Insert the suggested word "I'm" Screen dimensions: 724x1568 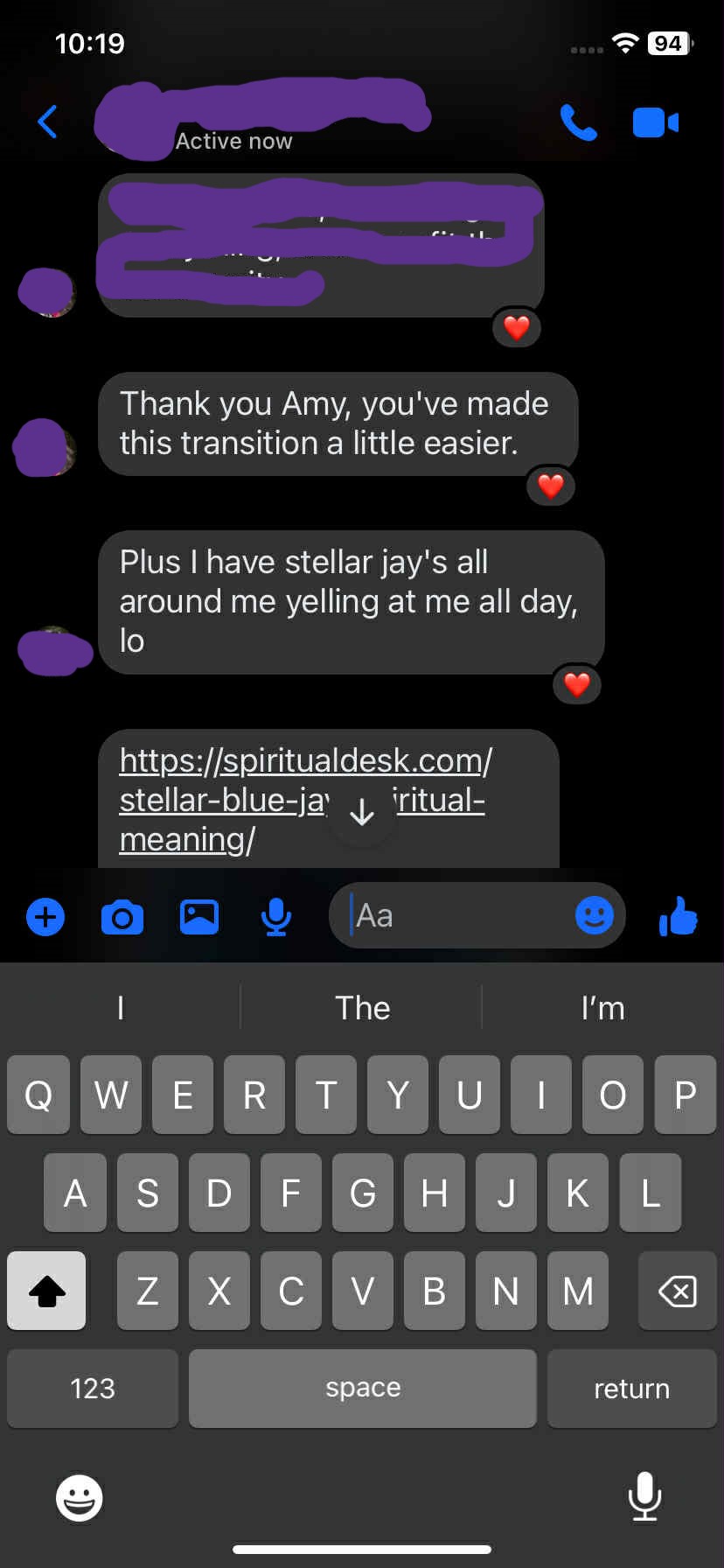point(602,1008)
